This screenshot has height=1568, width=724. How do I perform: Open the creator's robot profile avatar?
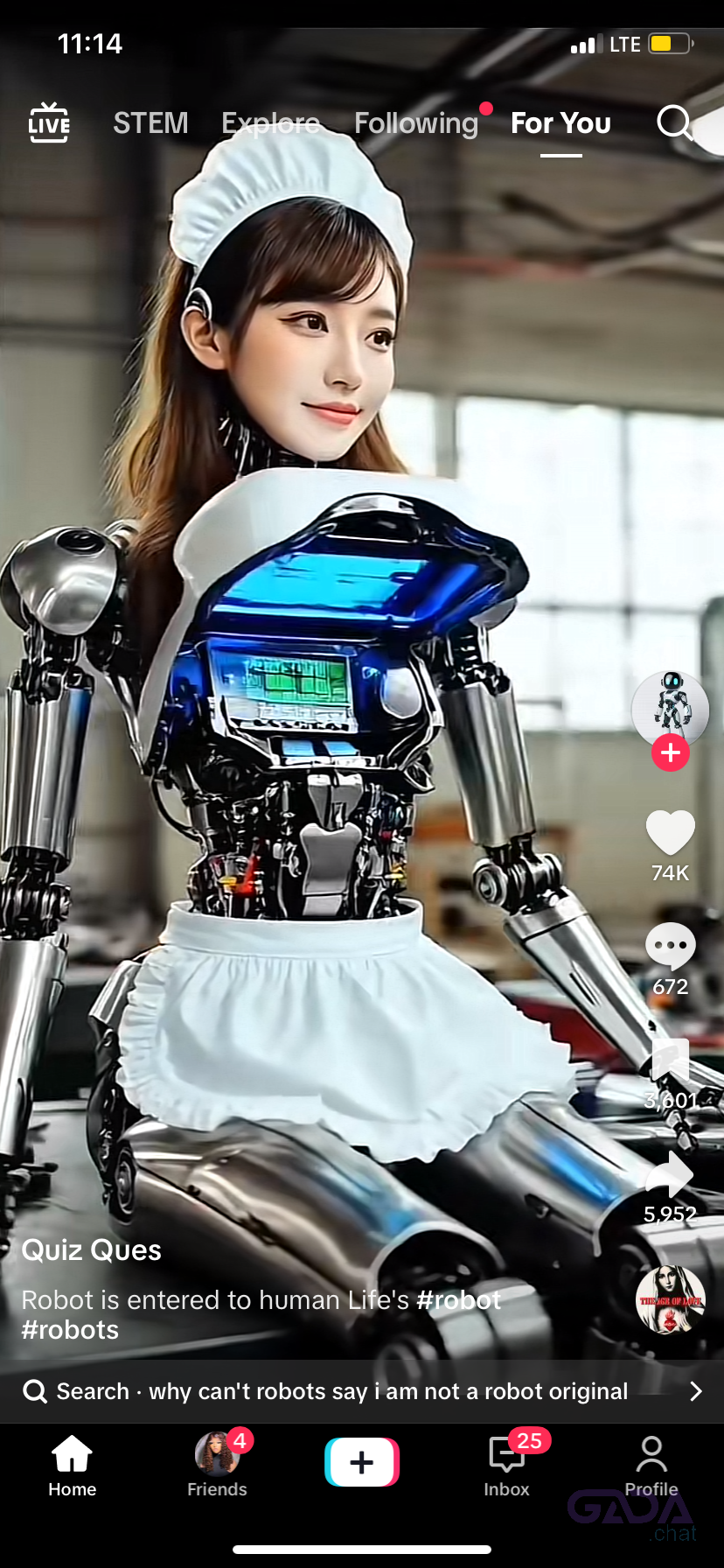670,708
